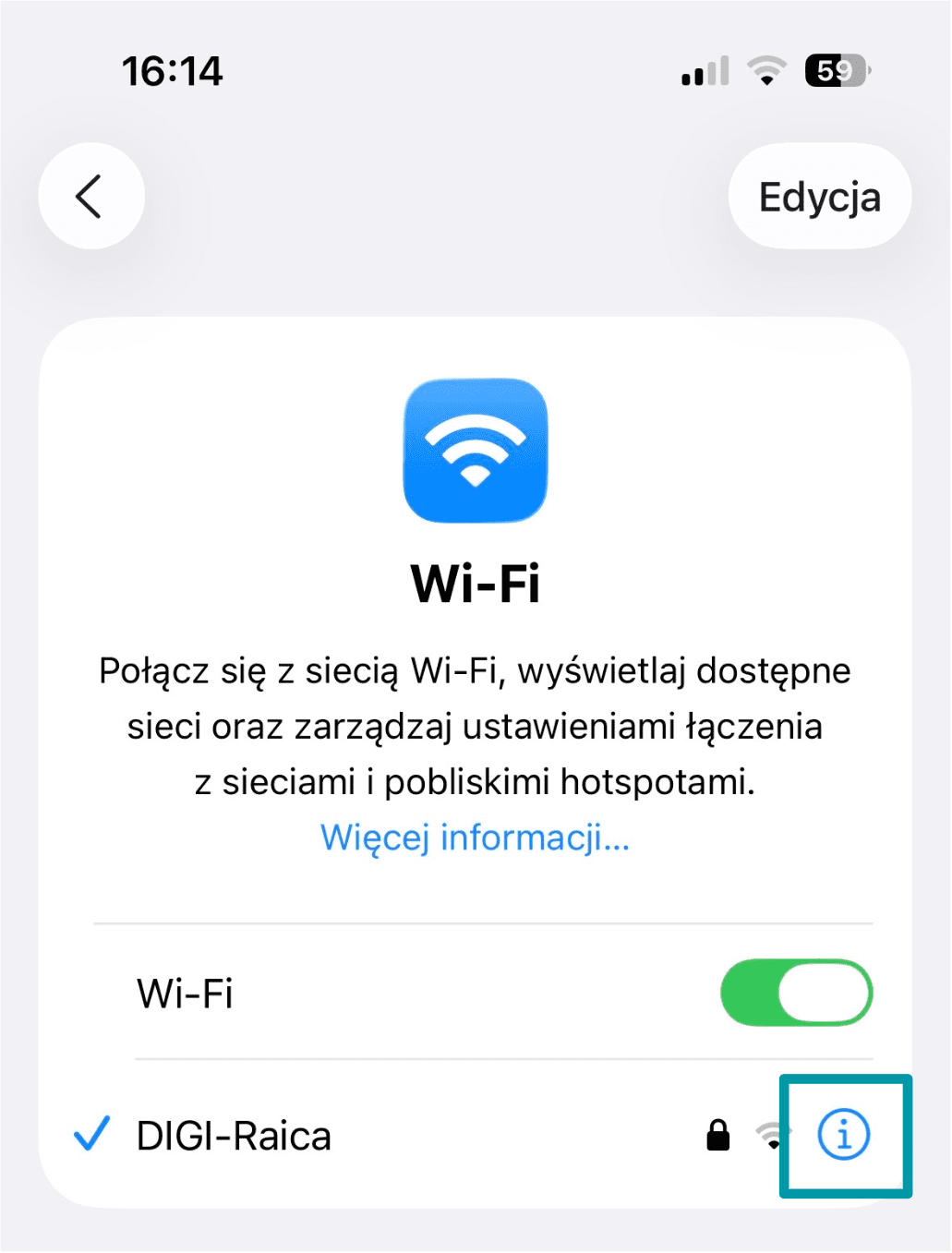
Task: Tap the Wi-Fi signal icon beside DIGI-Raica
Action: pos(772,1137)
